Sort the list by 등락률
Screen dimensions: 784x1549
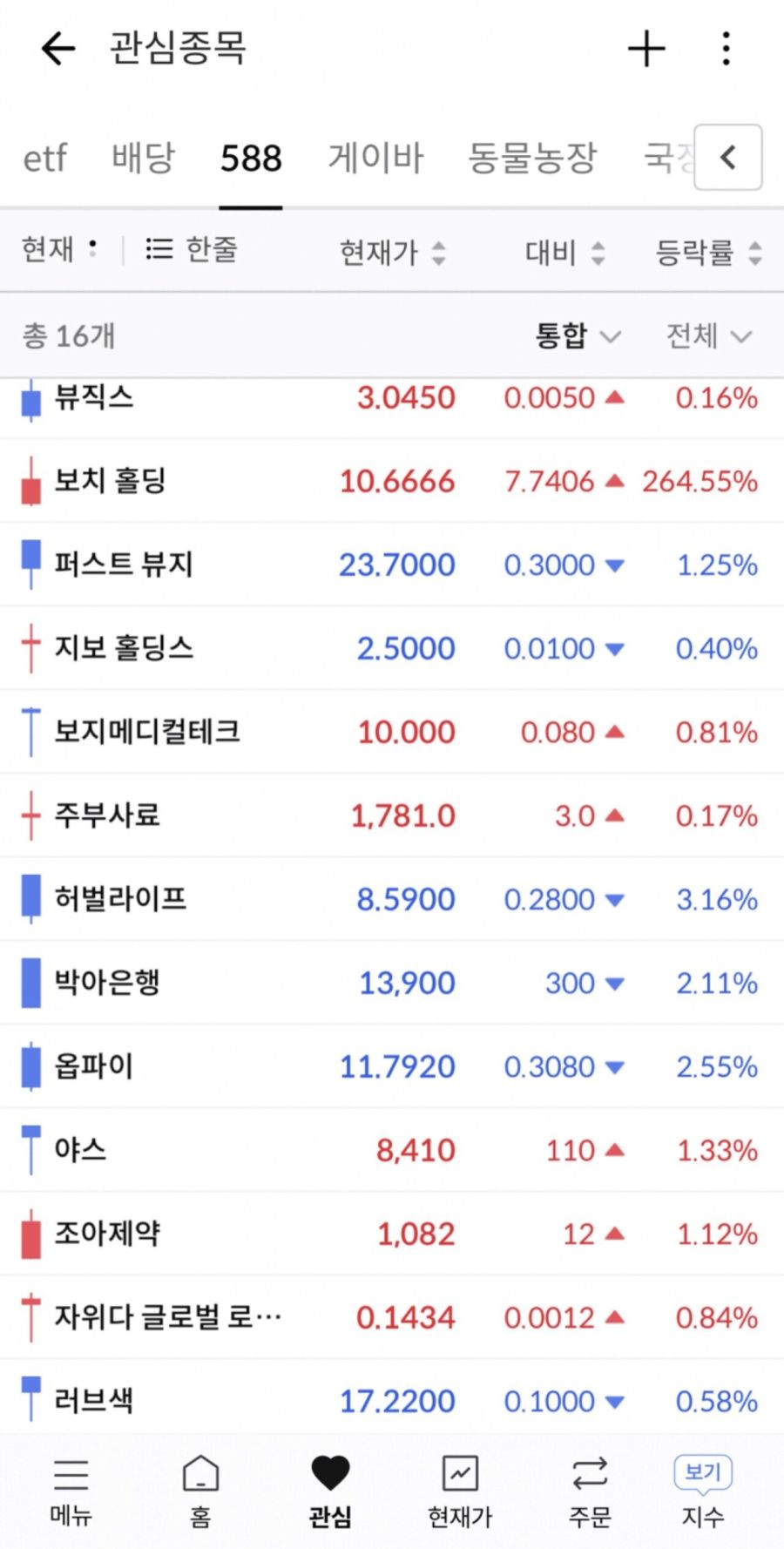(707, 253)
